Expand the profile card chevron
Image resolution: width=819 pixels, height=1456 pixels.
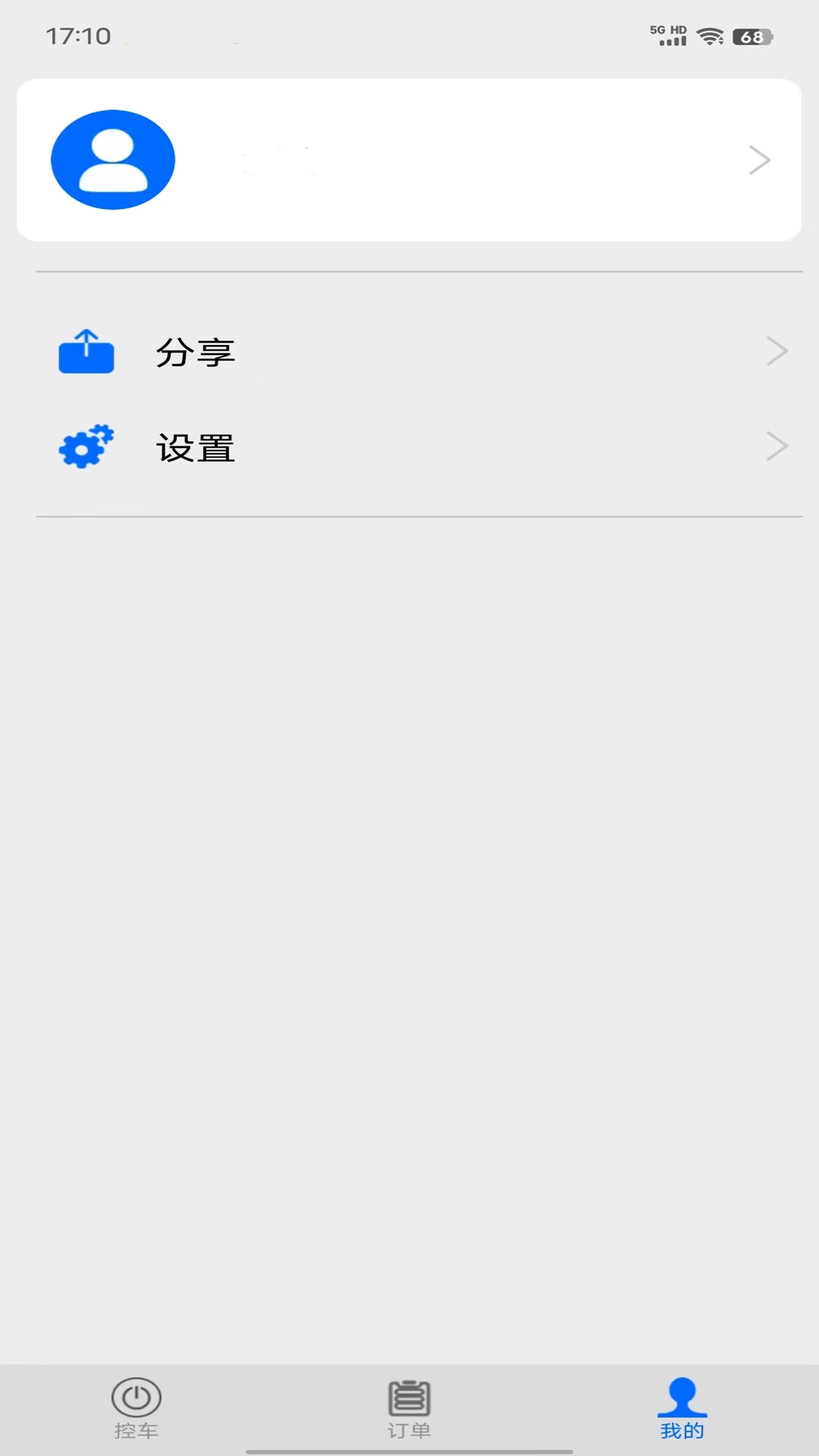[759, 159]
